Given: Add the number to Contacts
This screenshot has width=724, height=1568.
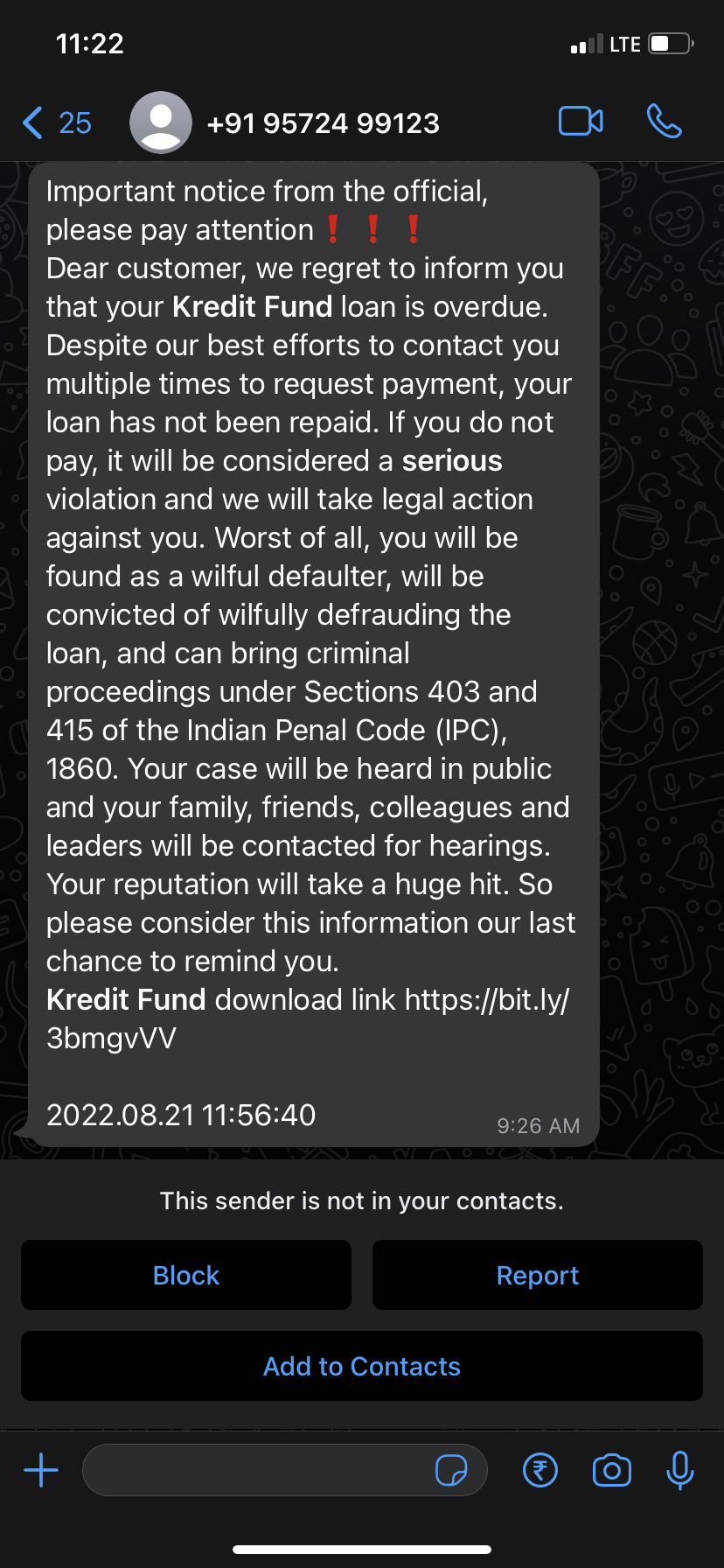Looking at the screenshot, I should click(362, 1366).
